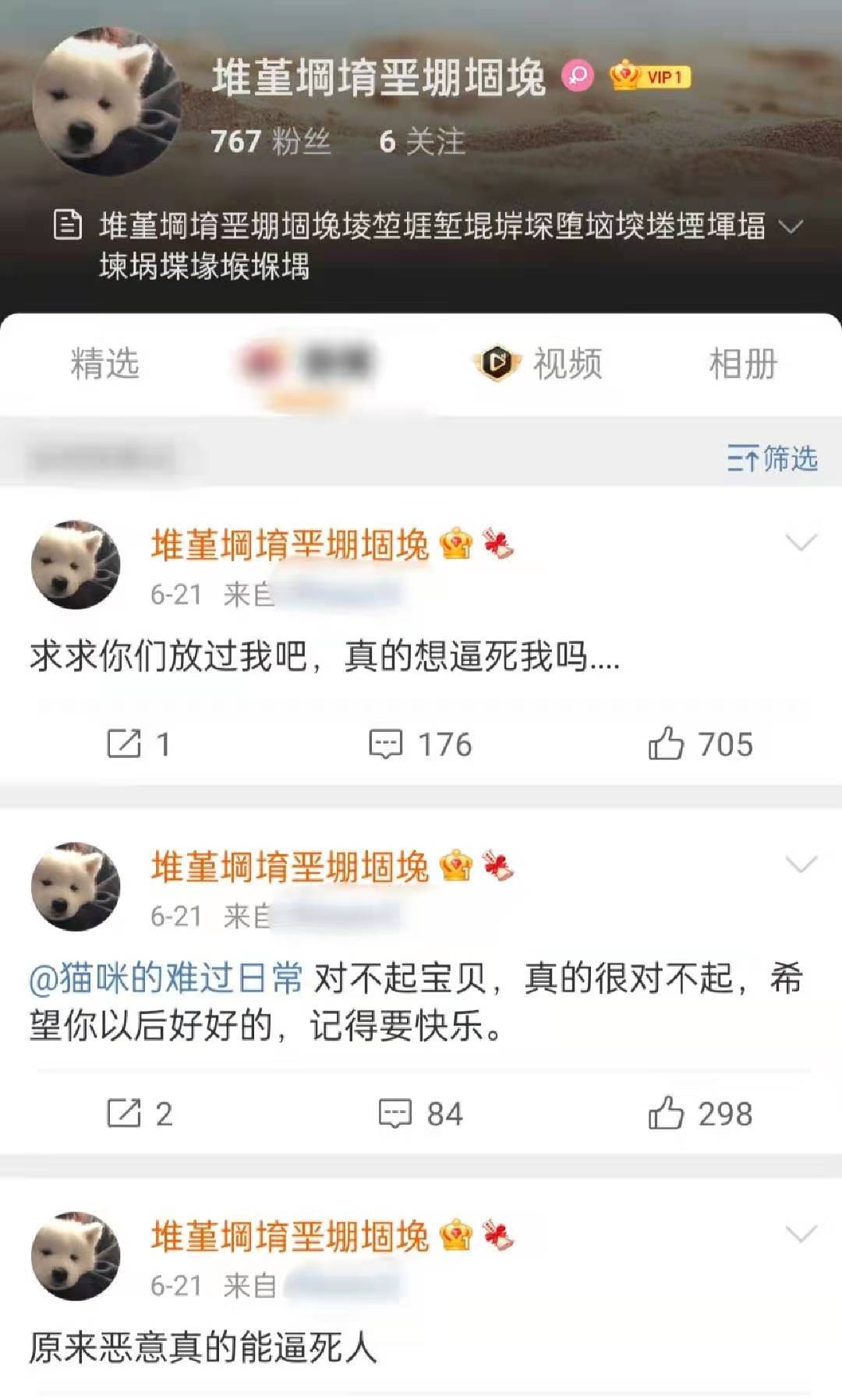Screen dimensions: 842x1400
Task: View the 6 关注 following list
Action: coord(422,142)
